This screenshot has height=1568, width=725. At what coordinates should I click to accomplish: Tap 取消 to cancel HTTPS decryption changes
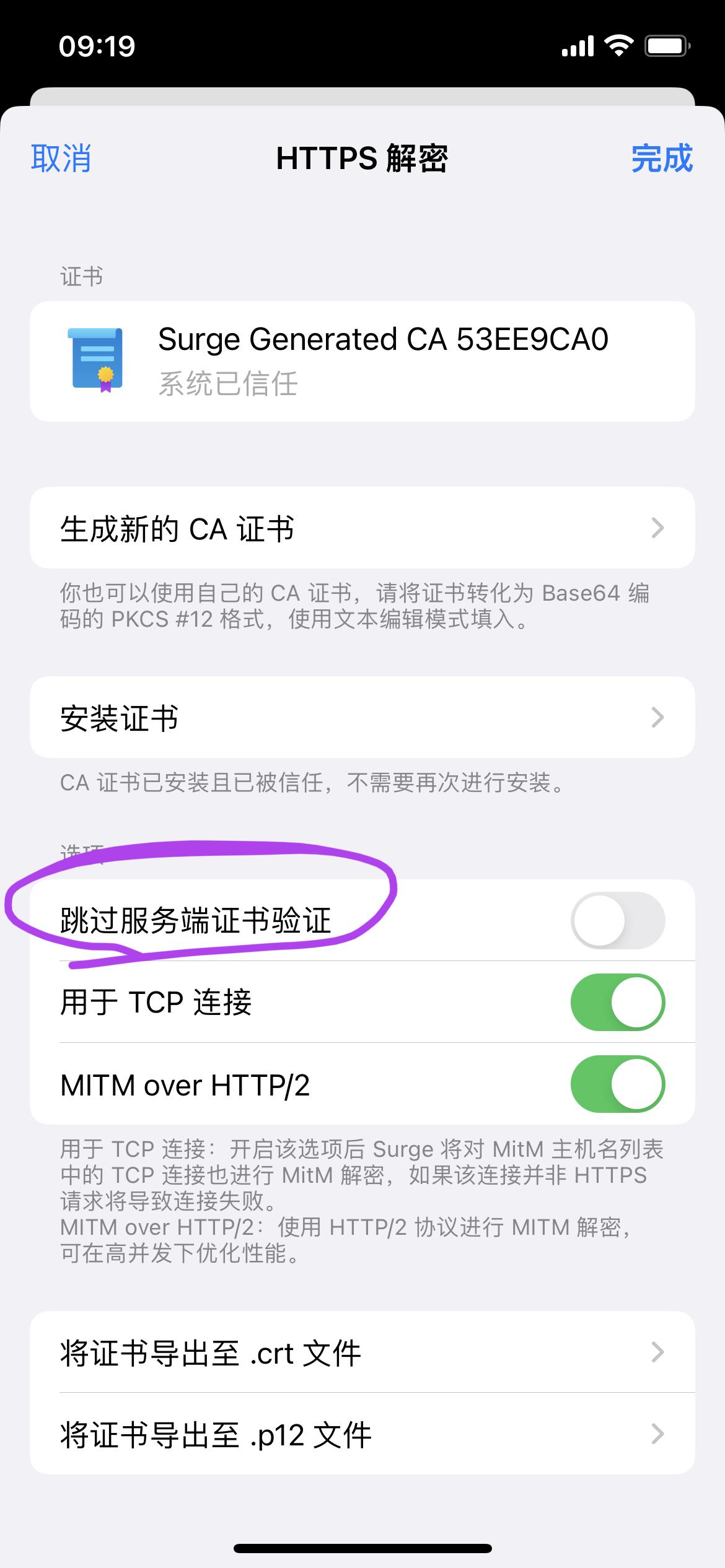pos(61,159)
